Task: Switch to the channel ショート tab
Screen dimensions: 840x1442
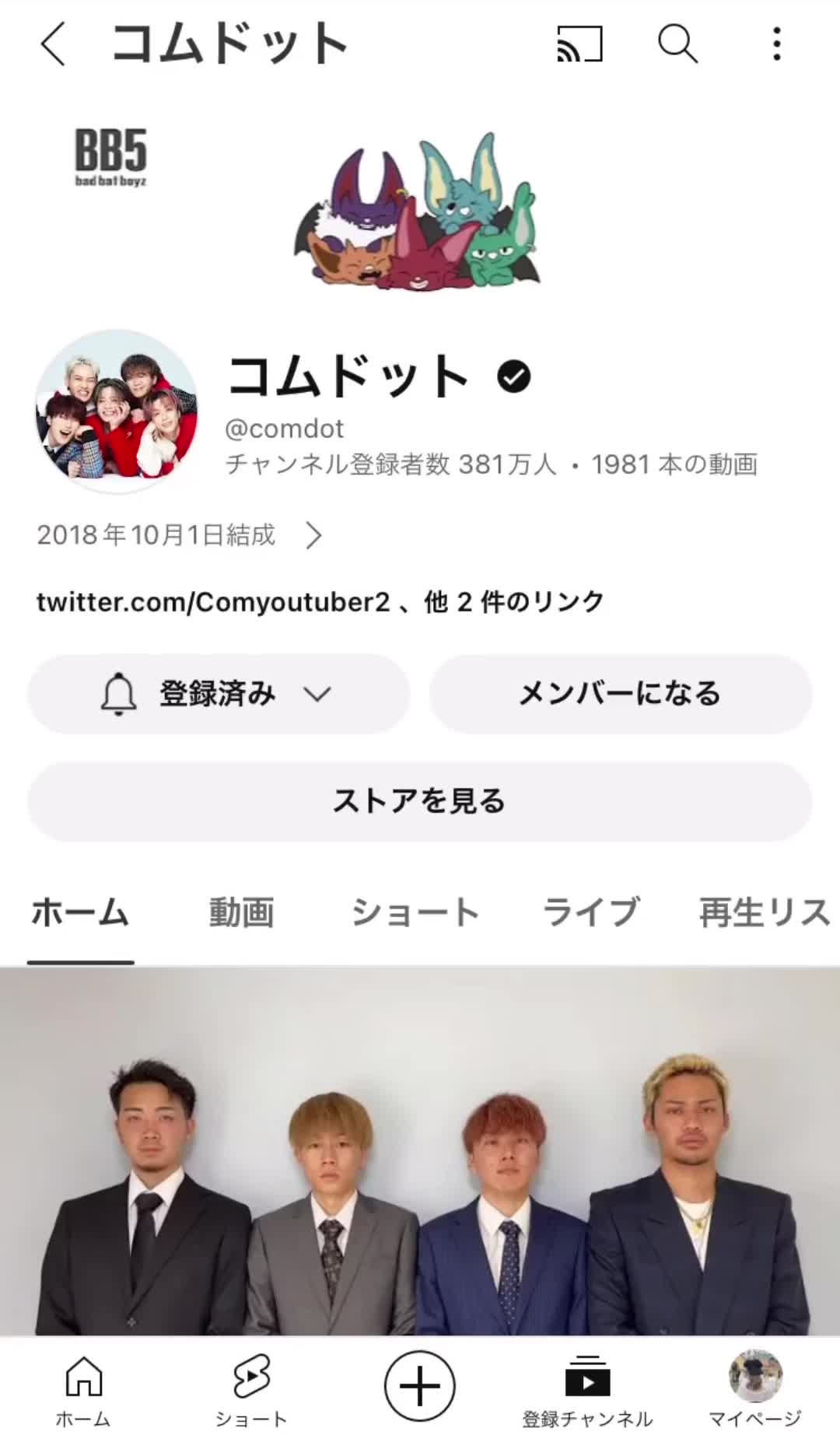Action: pos(415,913)
